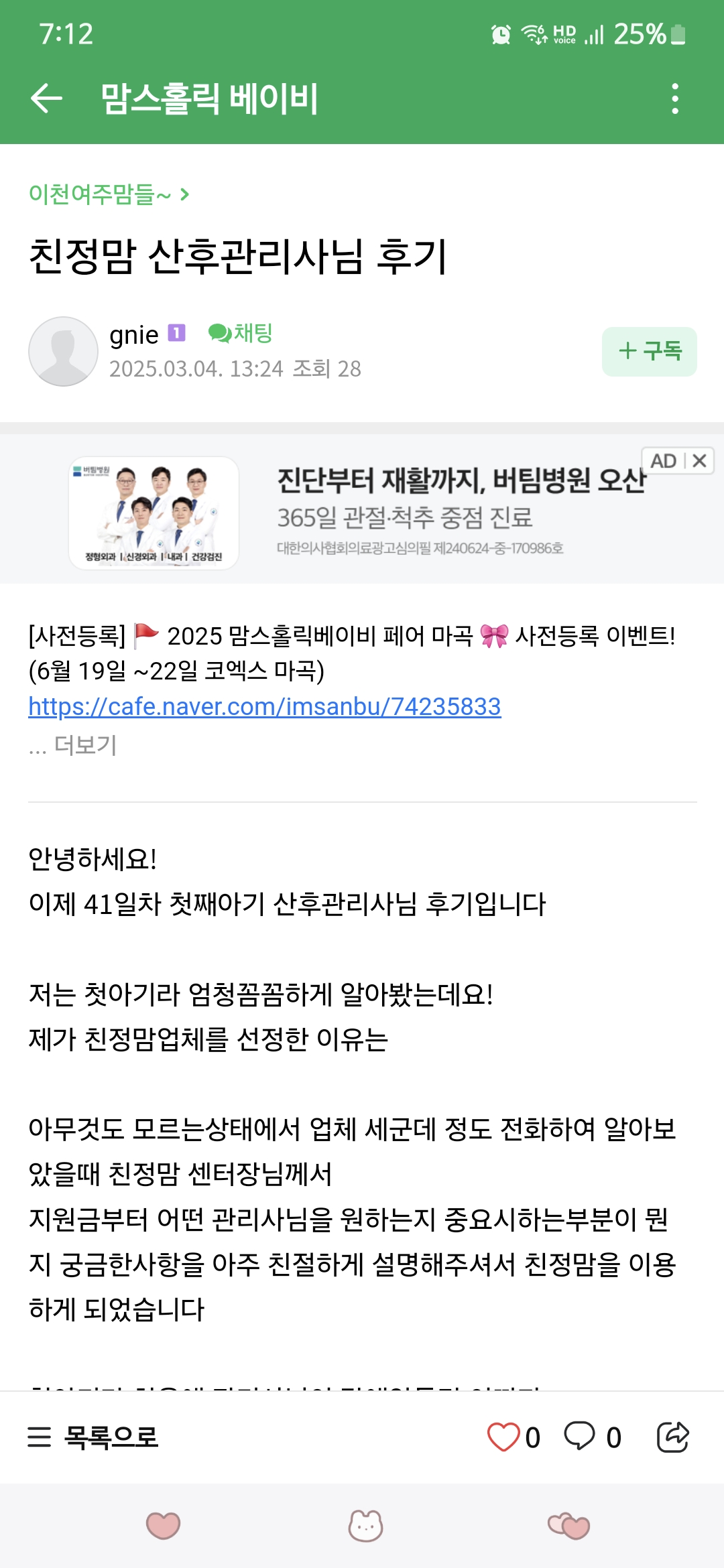Subscribe with the +구독 button
The width and height of the screenshot is (724, 1568).
[x=649, y=352]
